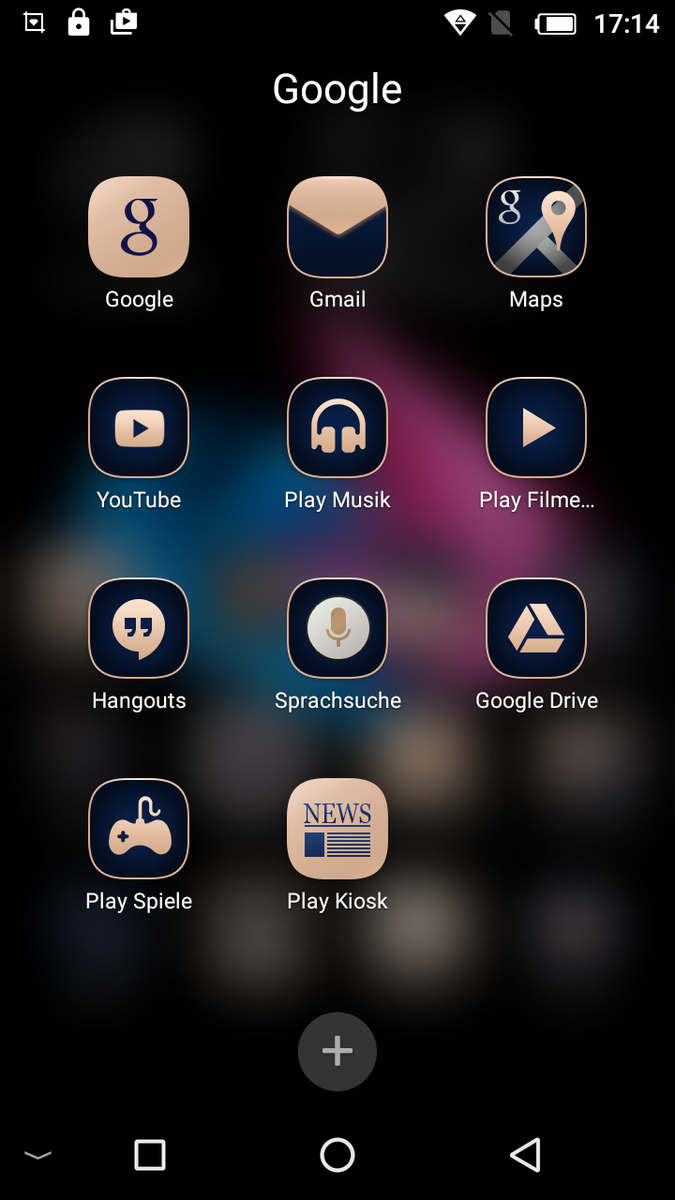
Task: Launch Gmail from the folder
Action: point(337,227)
